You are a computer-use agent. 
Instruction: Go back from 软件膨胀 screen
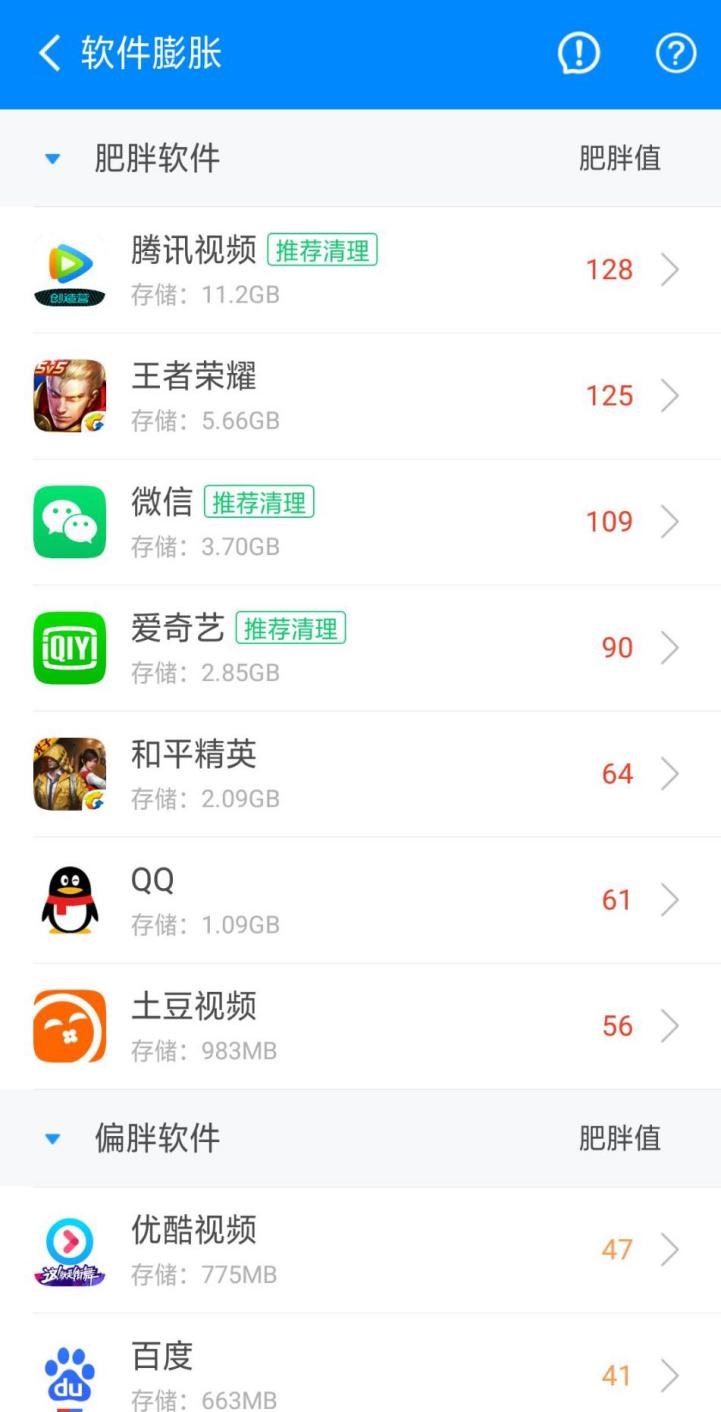(50, 53)
